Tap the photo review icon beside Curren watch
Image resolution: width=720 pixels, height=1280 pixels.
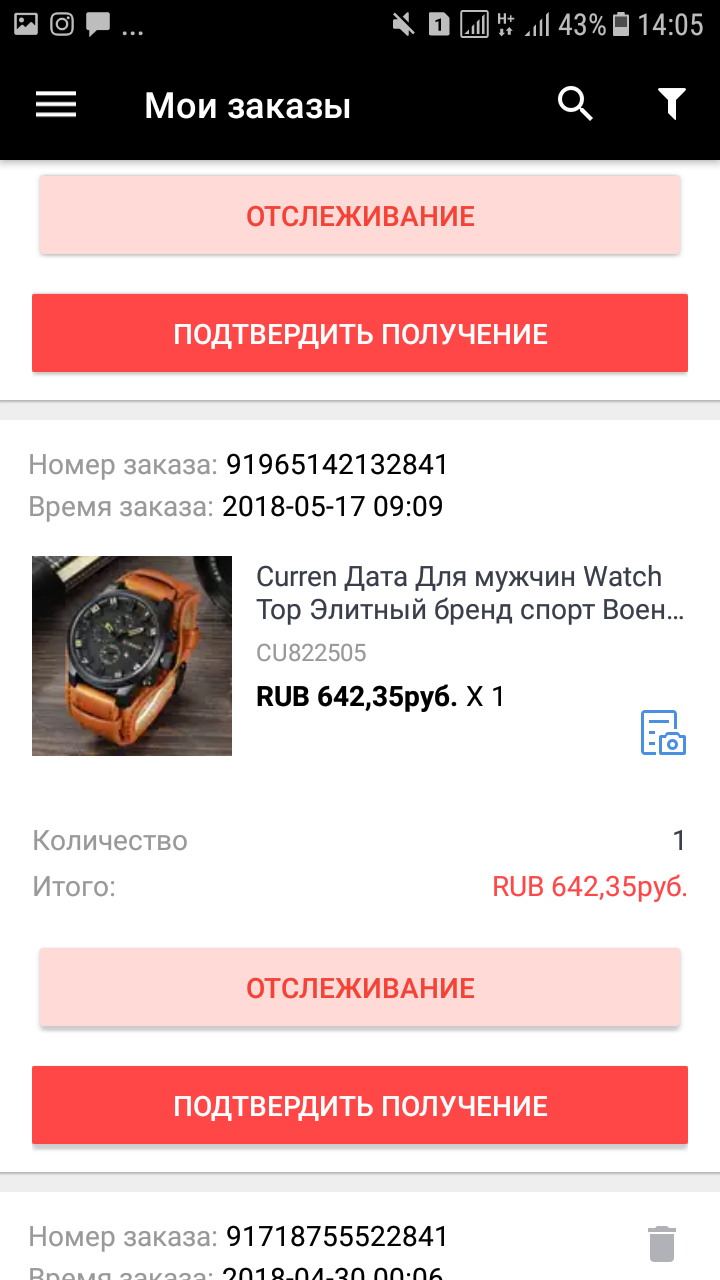[x=662, y=733]
